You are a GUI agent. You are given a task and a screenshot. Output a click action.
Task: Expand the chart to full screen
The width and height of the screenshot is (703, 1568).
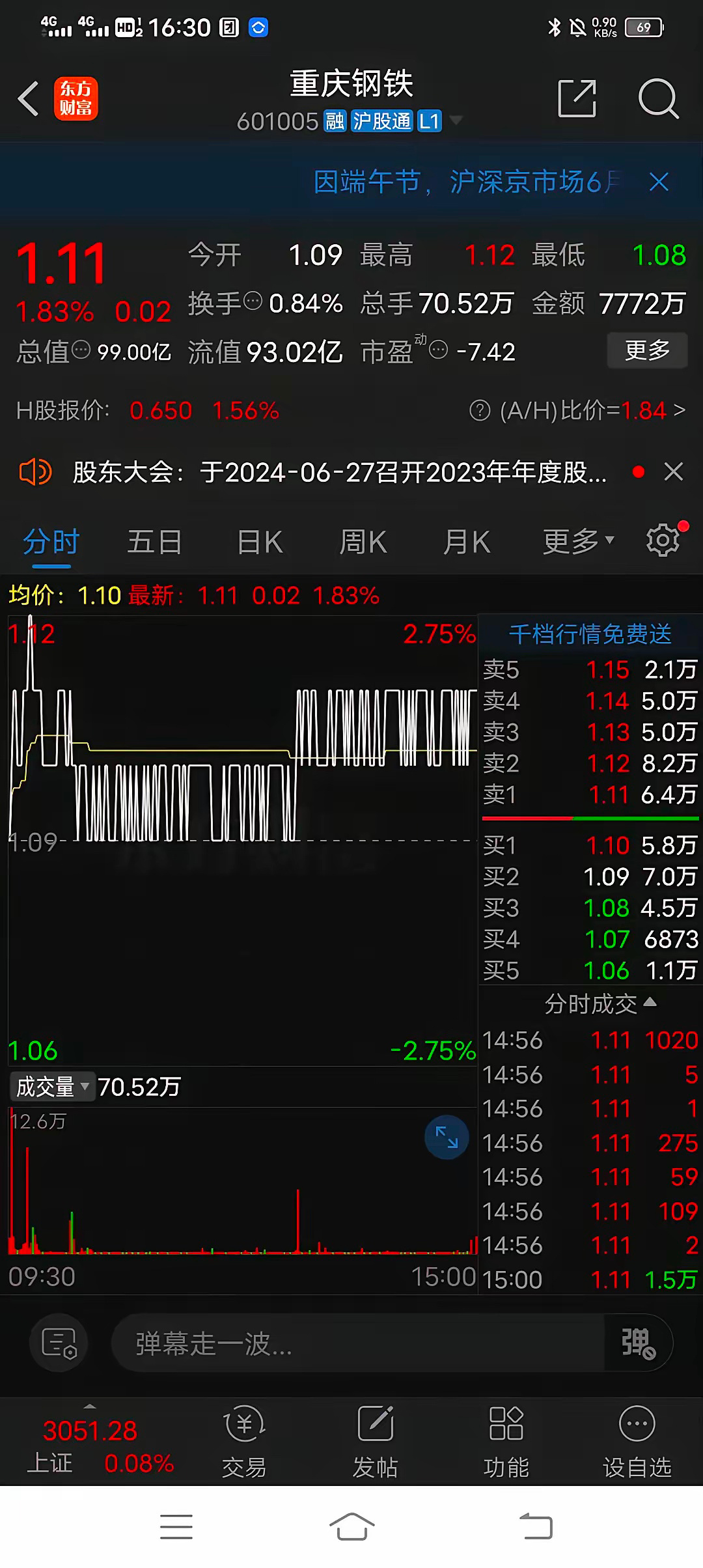pyautogui.click(x=447, y=1137)
